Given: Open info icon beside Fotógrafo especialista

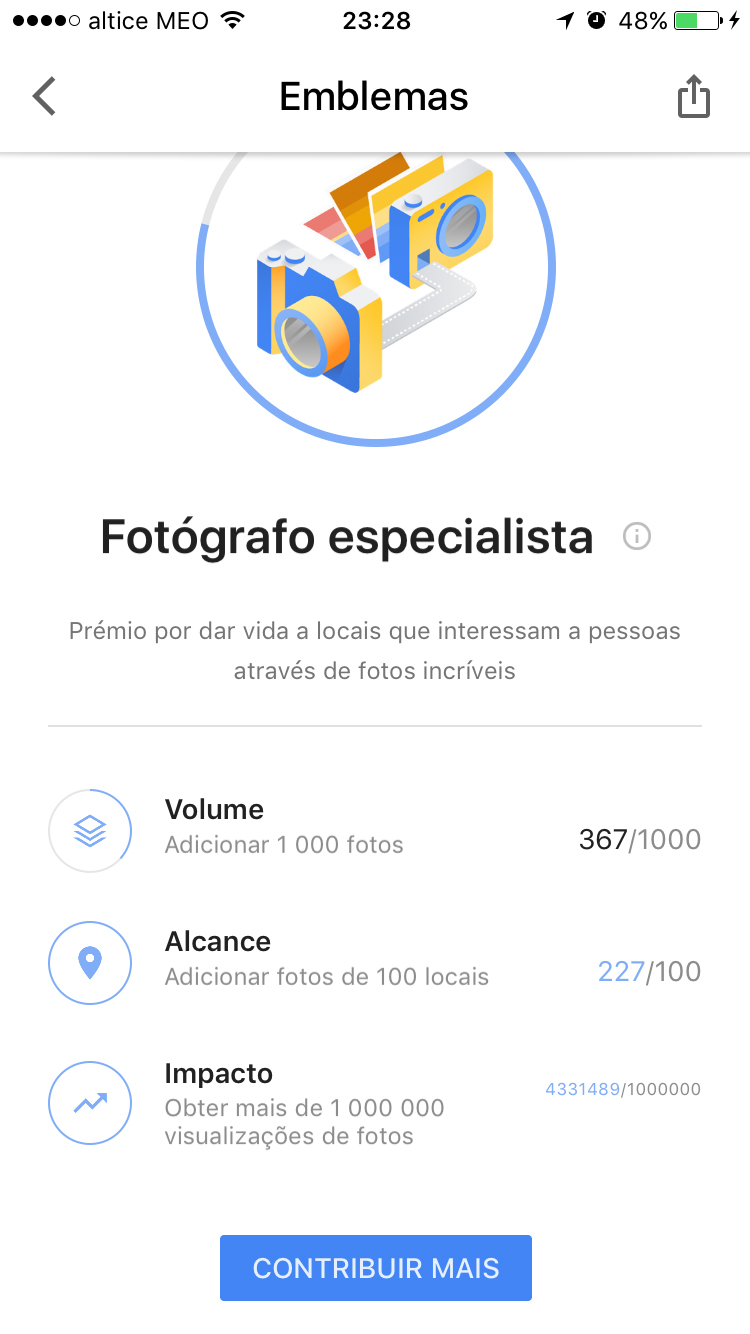Looking at the screenshot, I should (x=636, y=537).
